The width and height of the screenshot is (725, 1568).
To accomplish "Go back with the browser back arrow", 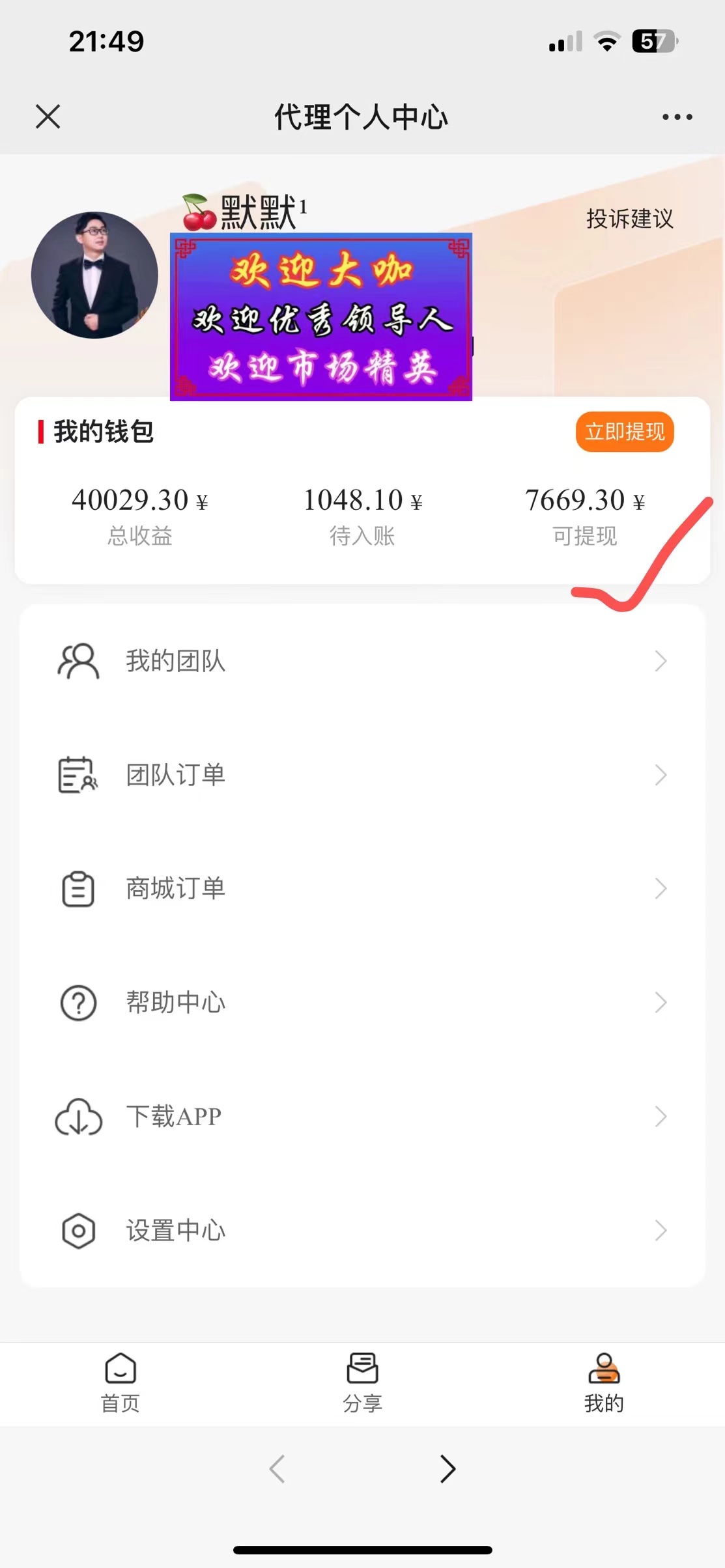I will (x=277, y=1469).
